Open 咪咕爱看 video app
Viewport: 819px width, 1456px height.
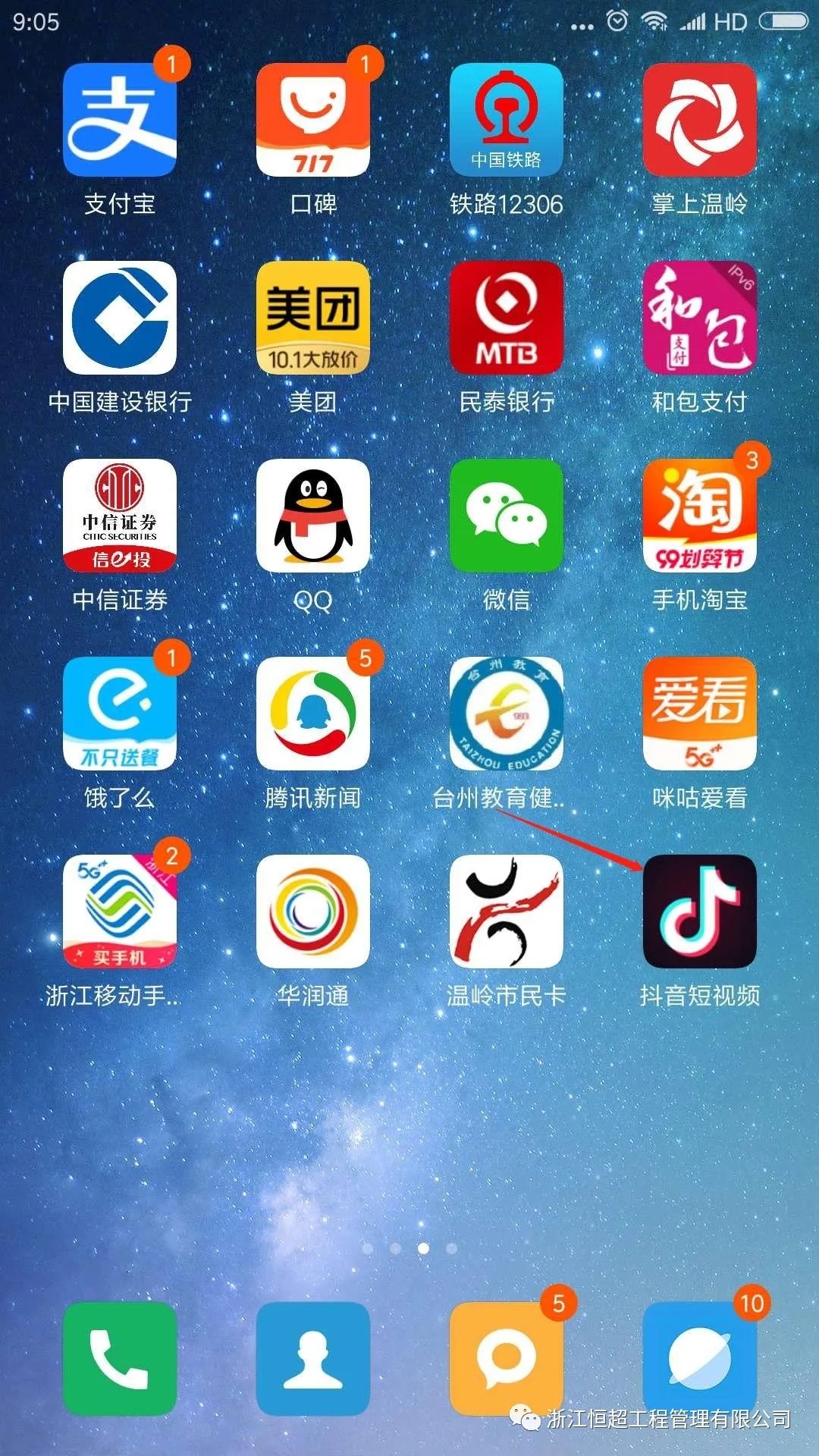pyautogui.click(x=699, y=714)
